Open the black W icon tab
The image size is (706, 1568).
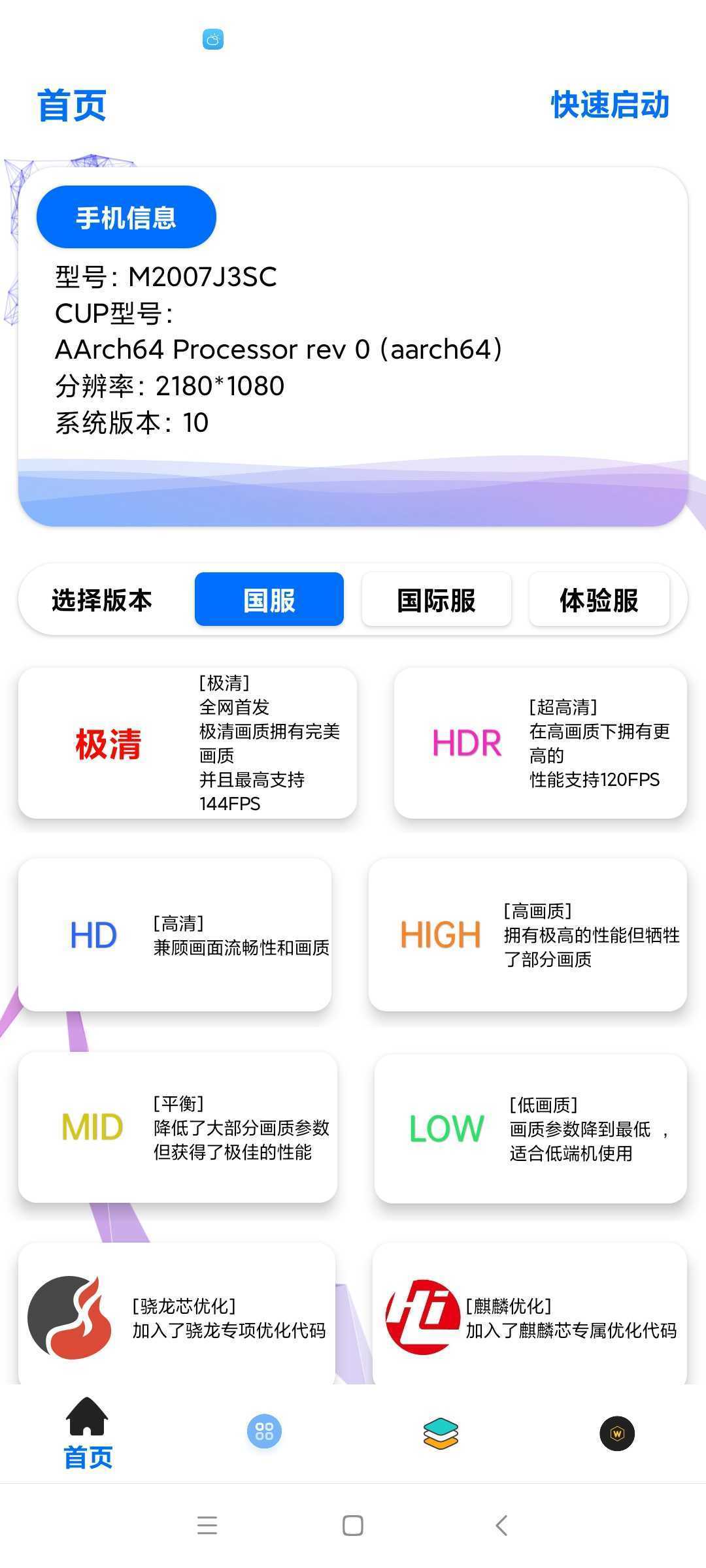[617, 1433]
